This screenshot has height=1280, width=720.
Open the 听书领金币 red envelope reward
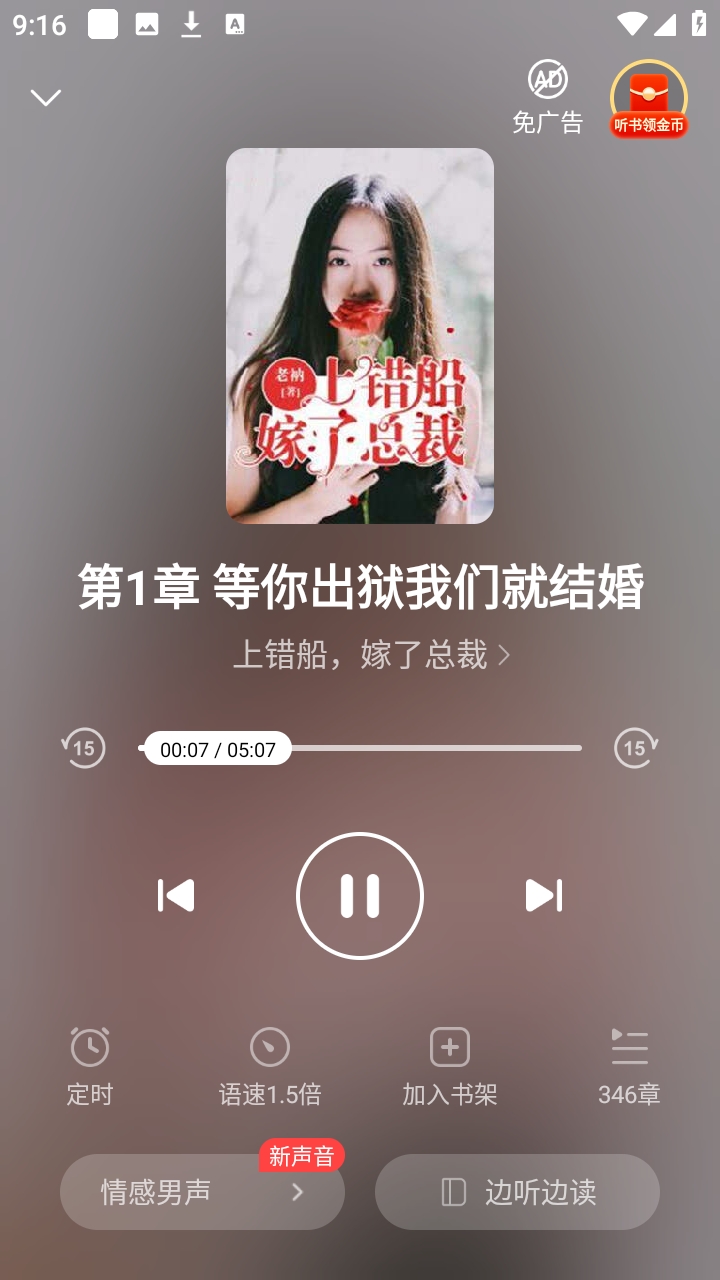tap(649, 100)
